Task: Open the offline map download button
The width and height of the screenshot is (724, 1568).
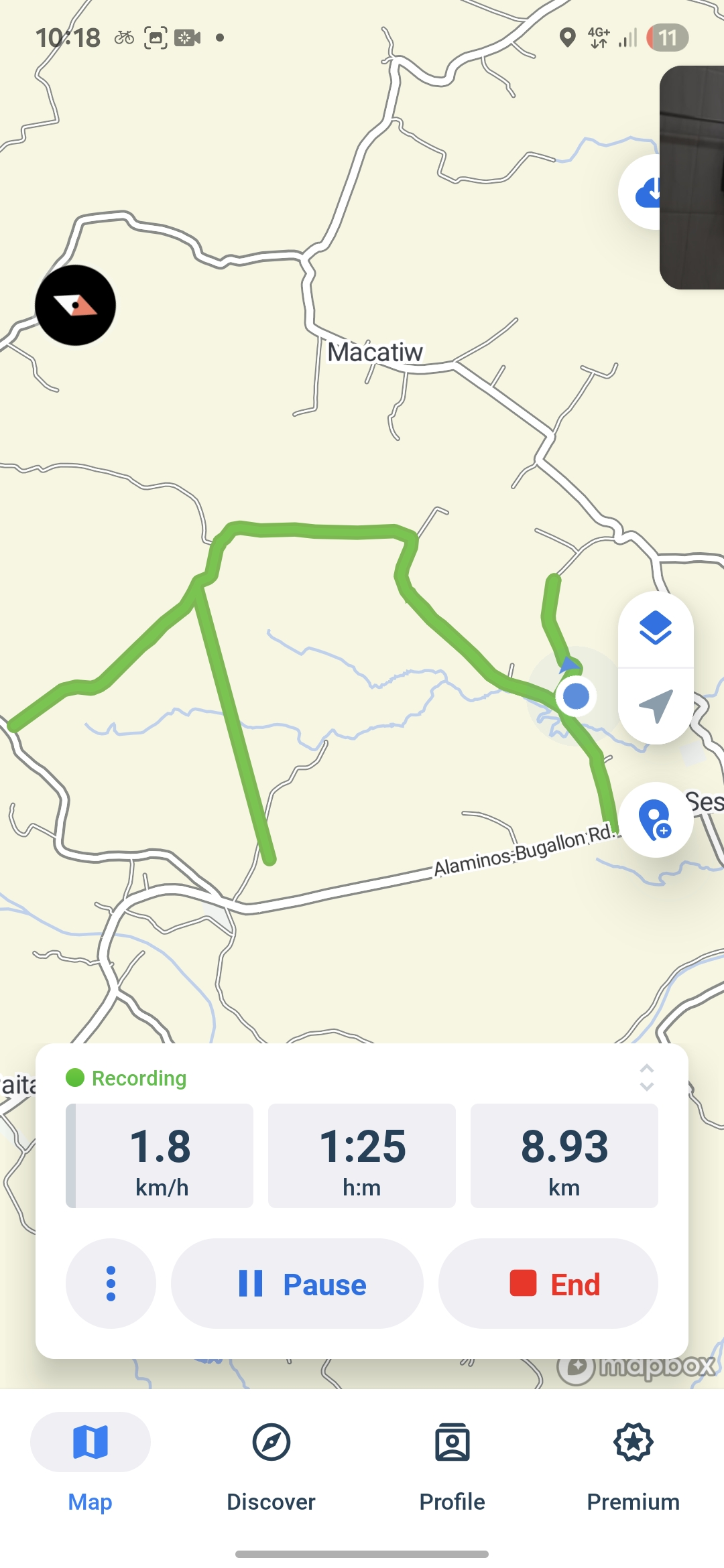Action: tap(640, 192)
